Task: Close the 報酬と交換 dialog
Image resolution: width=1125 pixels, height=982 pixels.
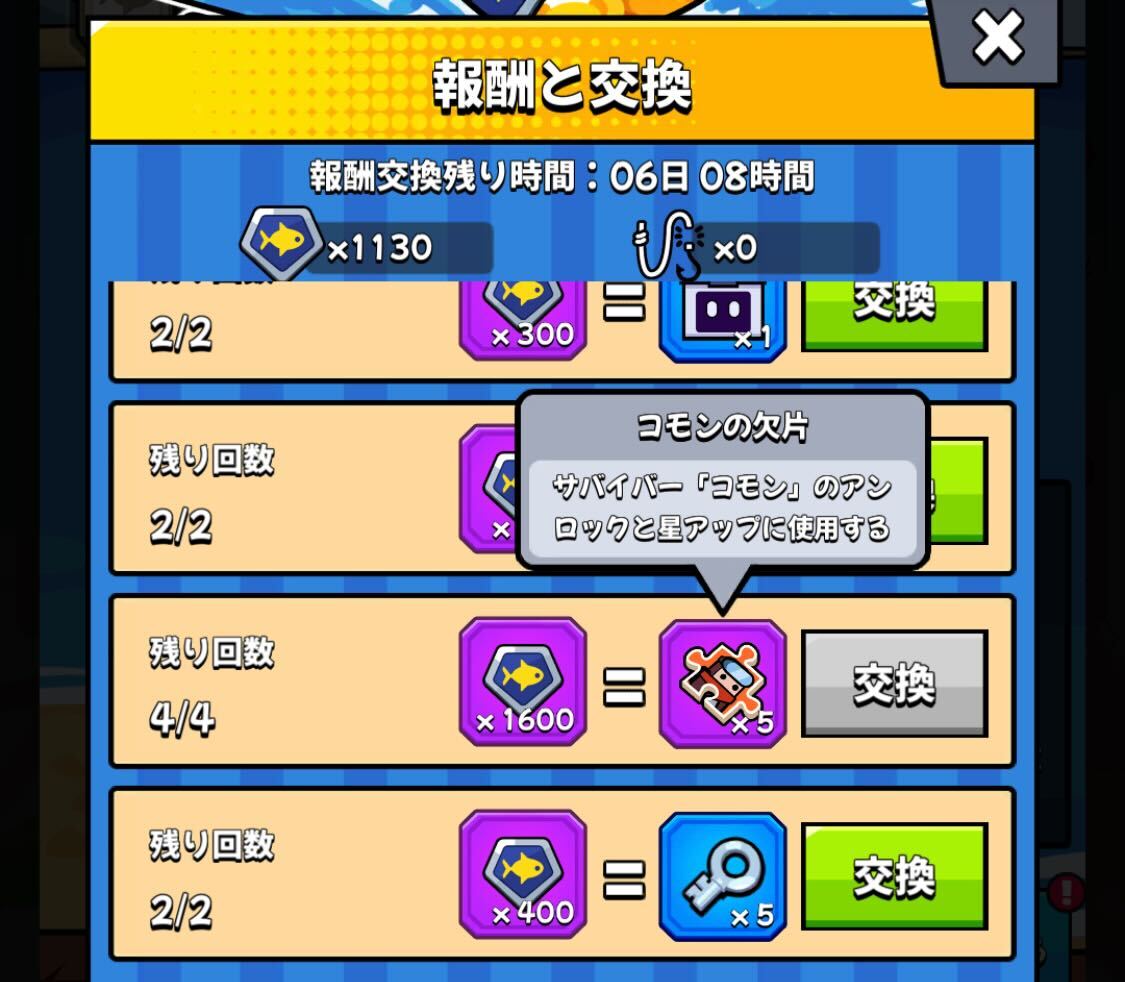Action: point(997,38)
